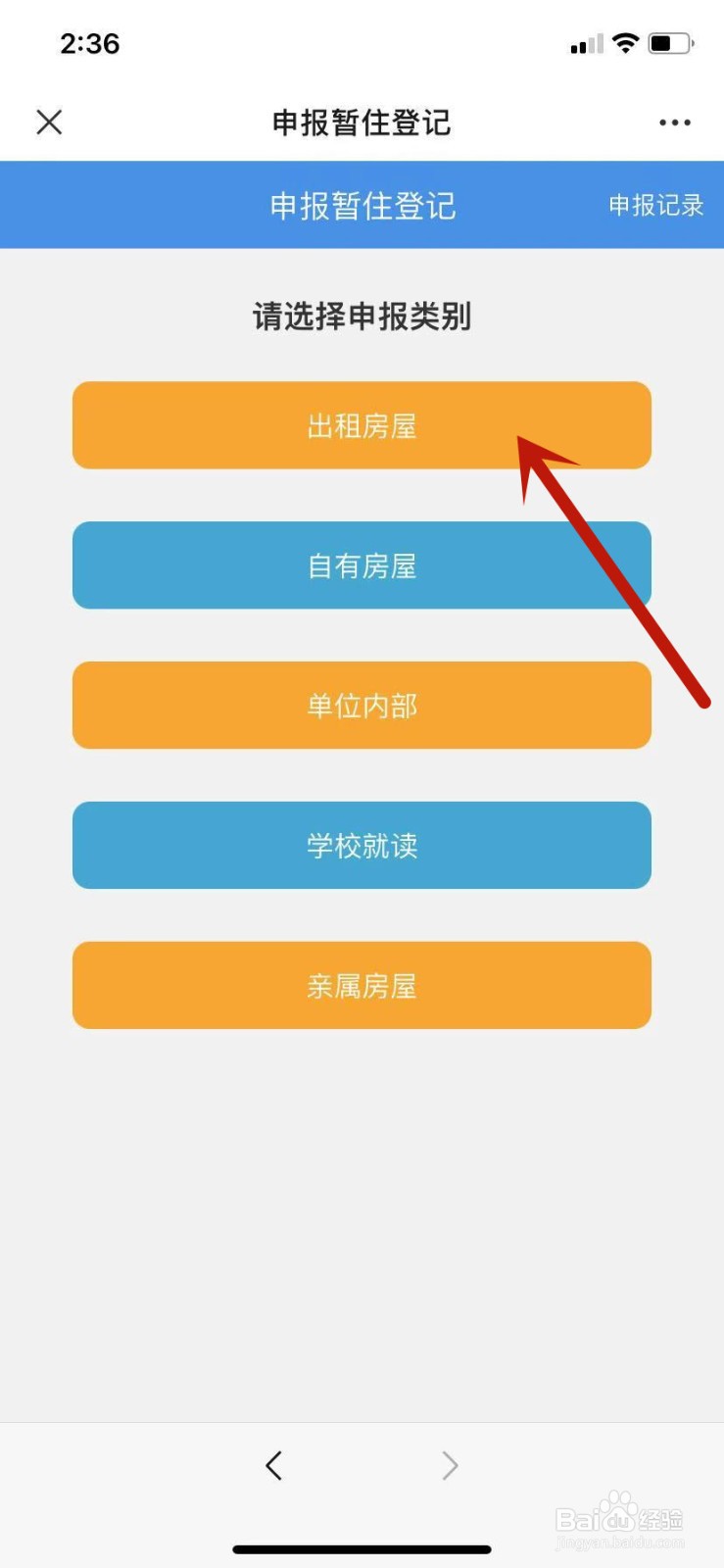
Task: Tap the 请选择申报类别 heading
Action: tap(362, 317)
